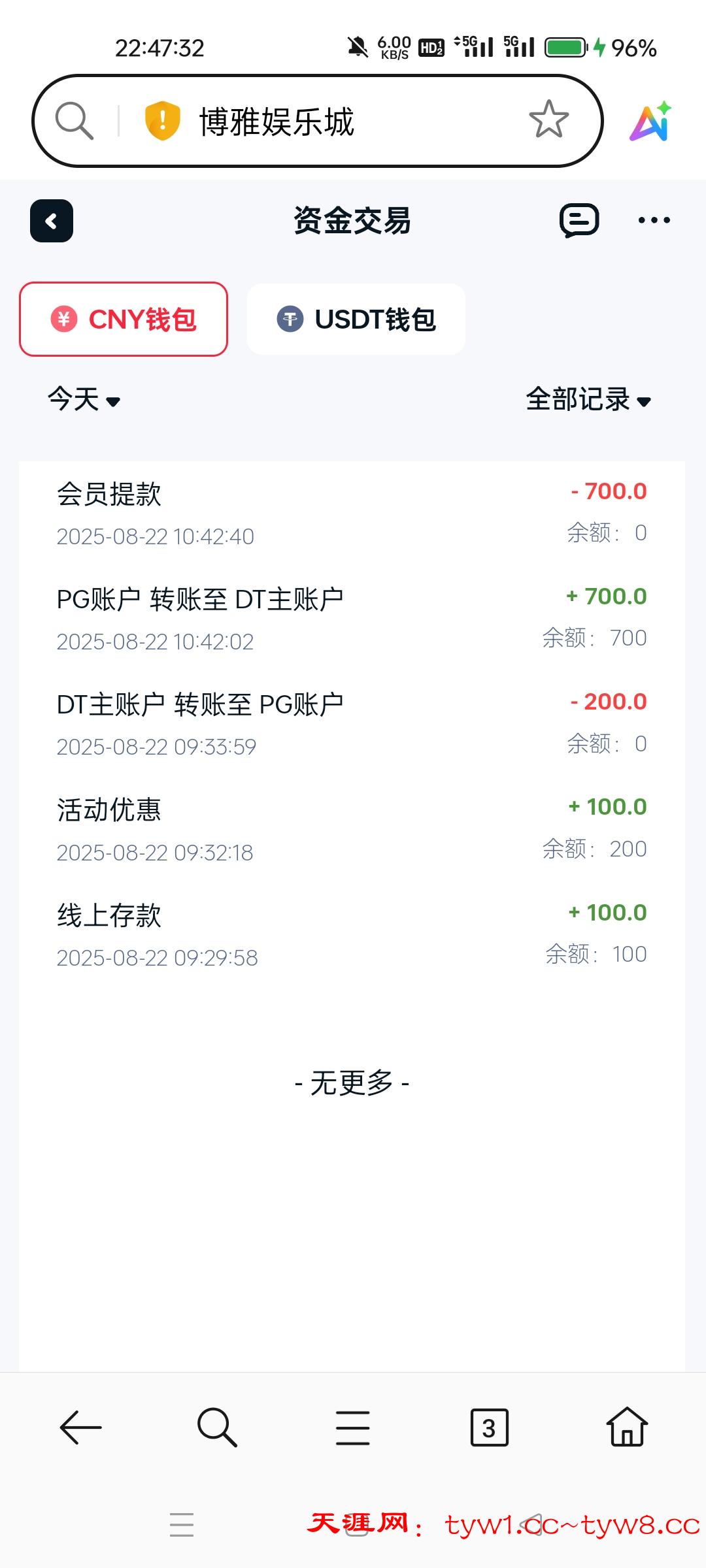Open the three-dot overflow menu

coord(654,220)
